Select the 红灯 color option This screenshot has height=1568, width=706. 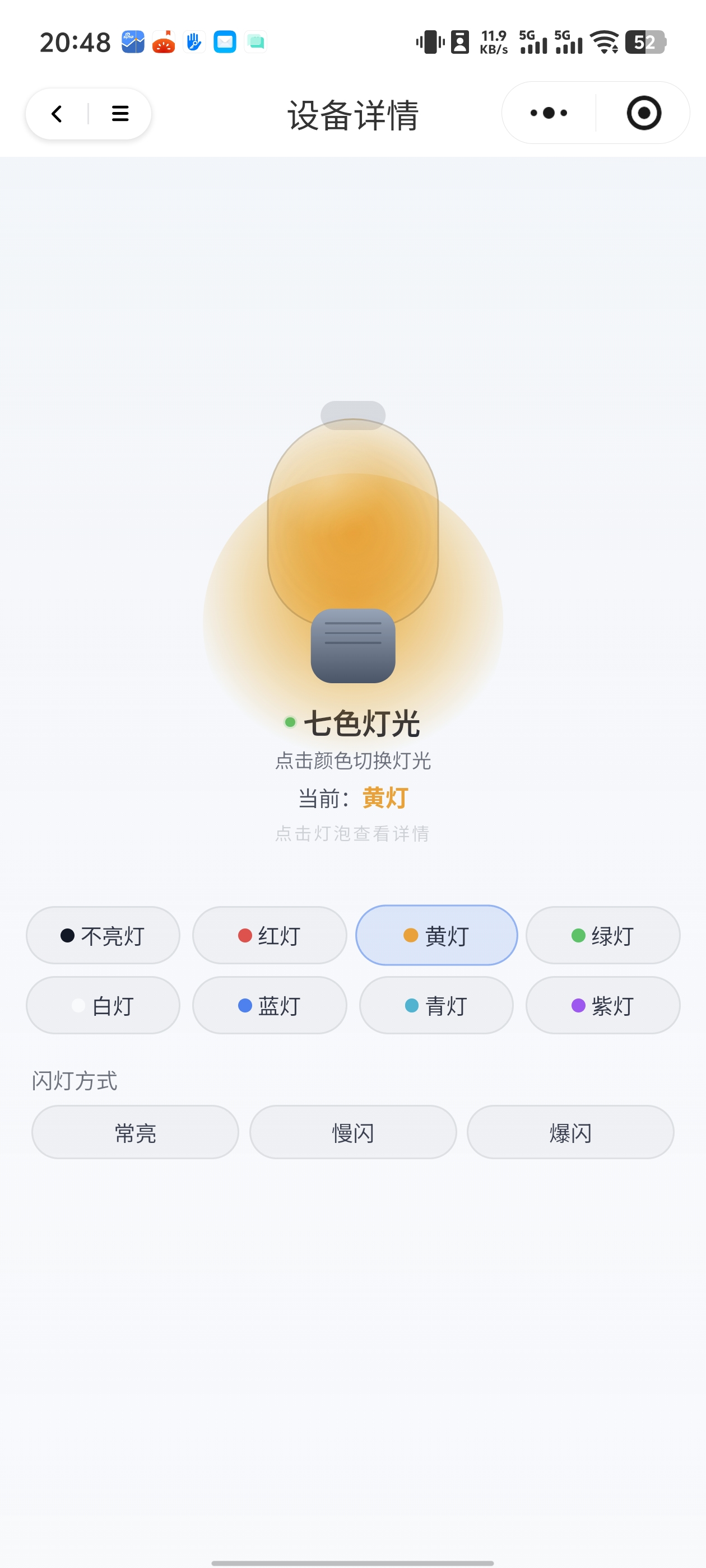coord(270,935)
